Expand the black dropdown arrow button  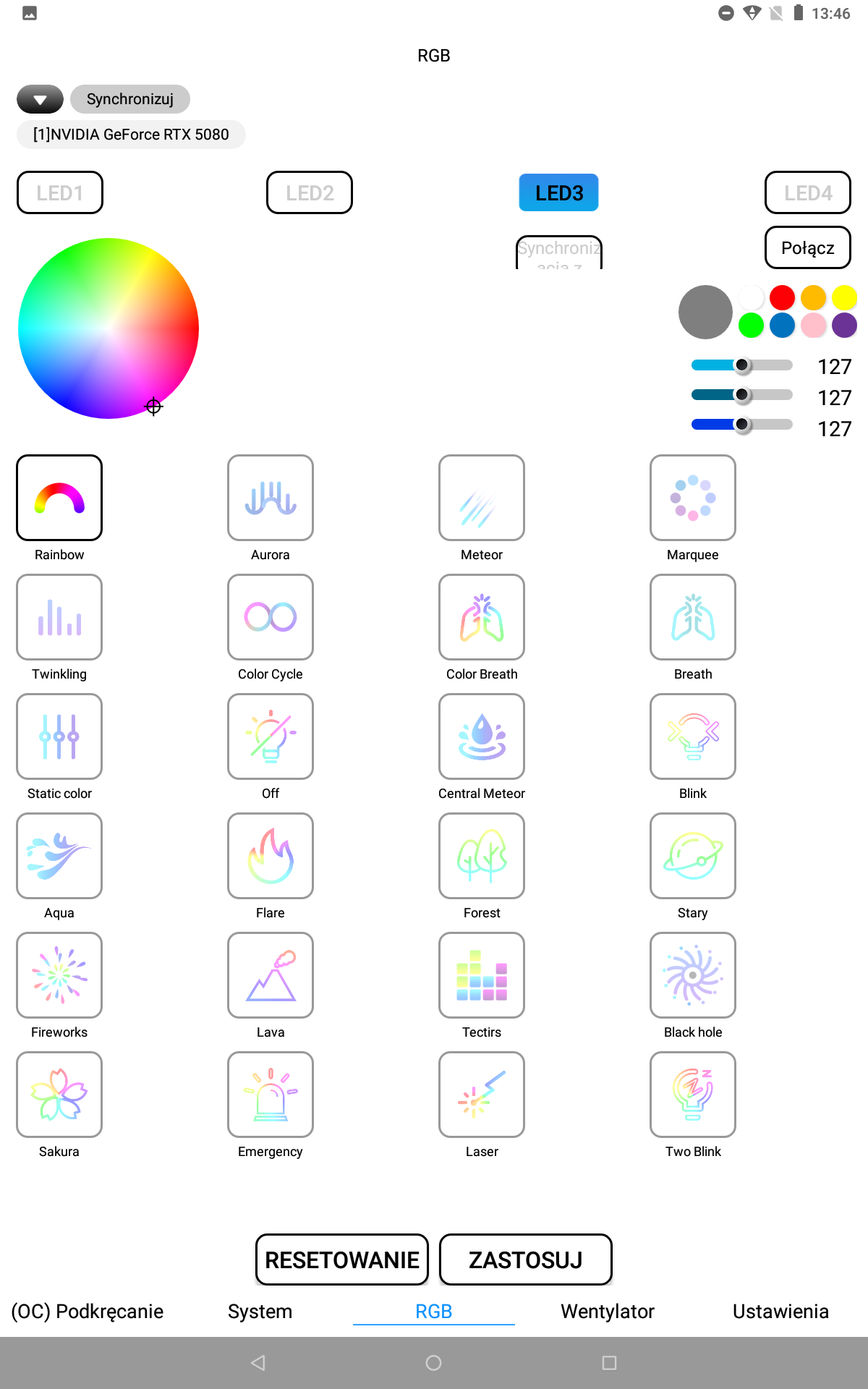[40, 99]
